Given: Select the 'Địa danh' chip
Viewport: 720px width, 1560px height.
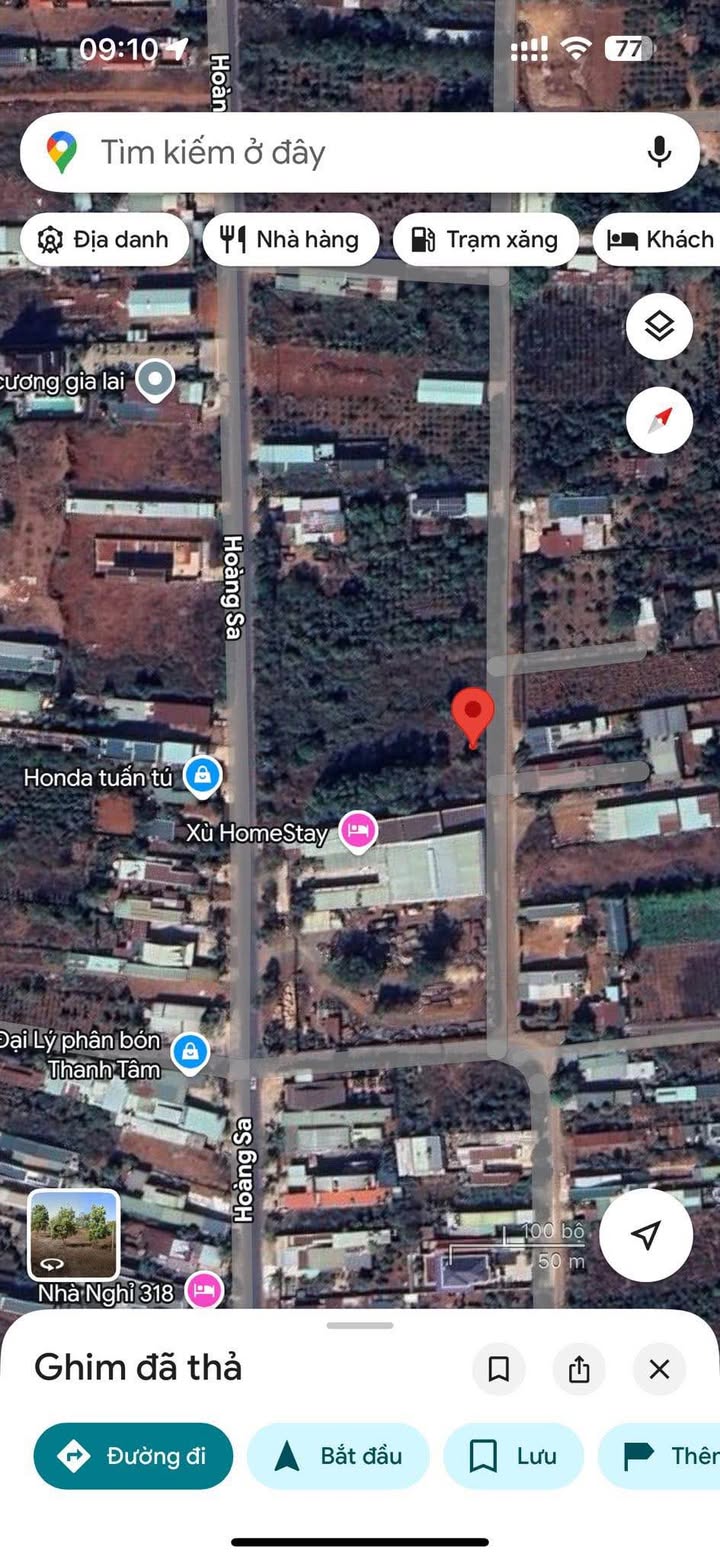Looking at the screenshot, I should 104,240.
